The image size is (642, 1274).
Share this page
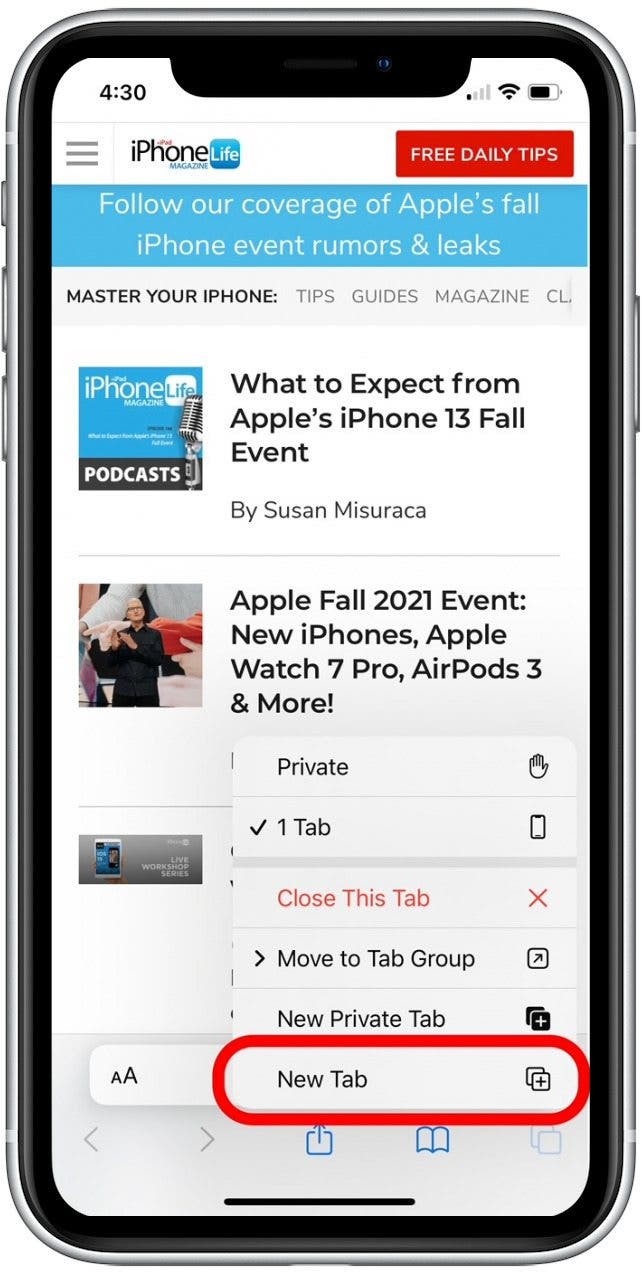click(x=319, y=1139)
